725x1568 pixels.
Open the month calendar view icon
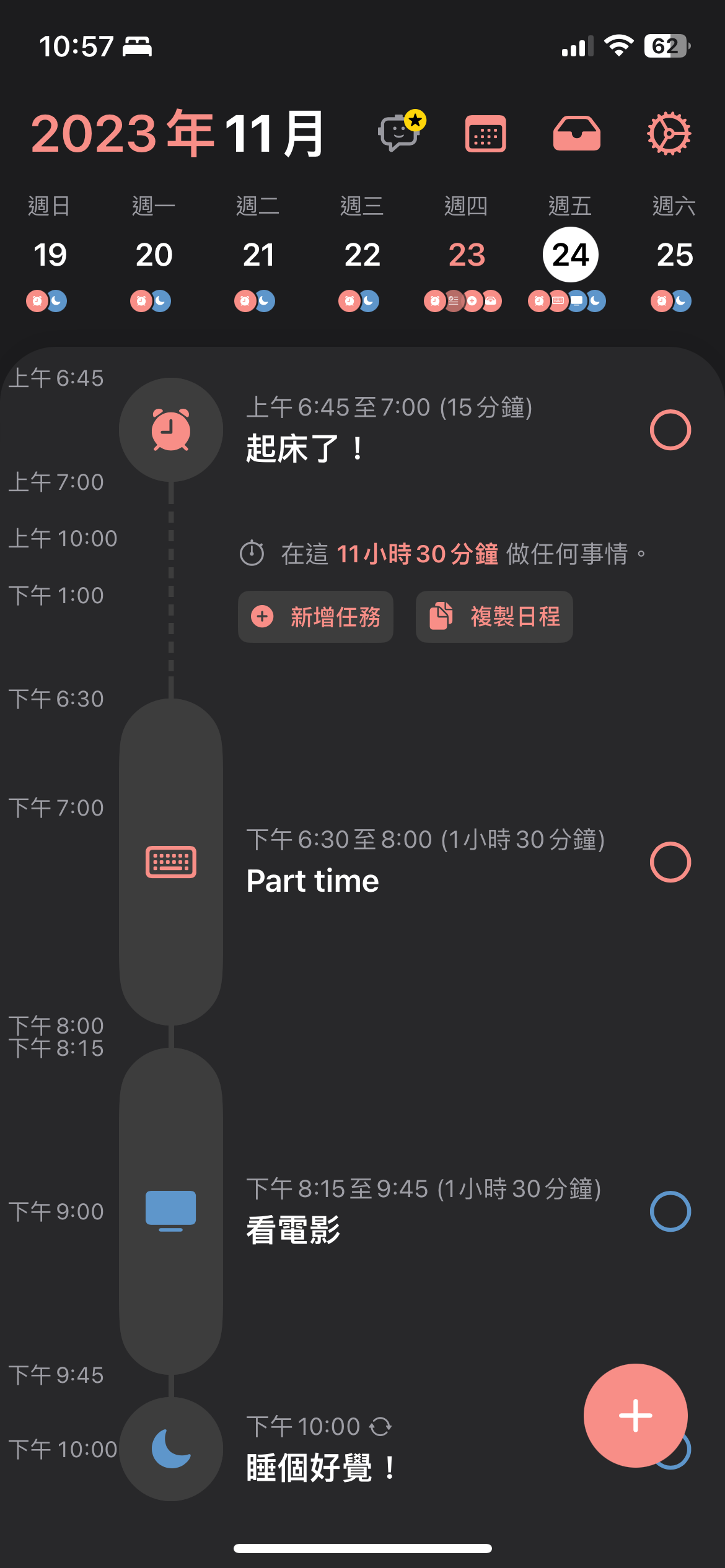pos(485,134)
